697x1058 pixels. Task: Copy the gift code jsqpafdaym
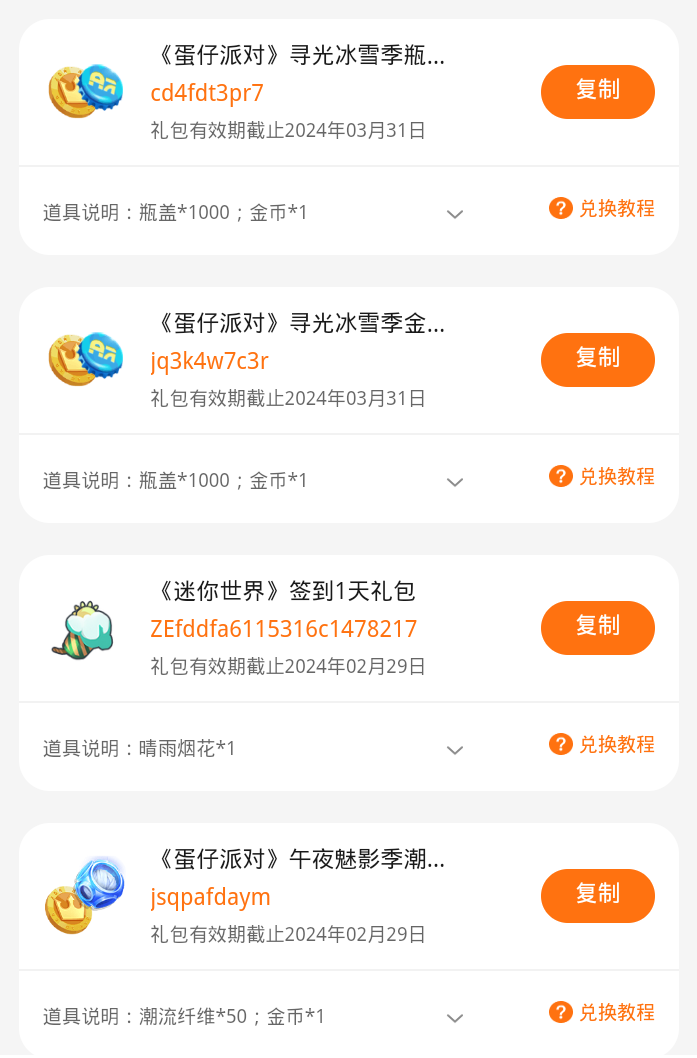(597, 895)
